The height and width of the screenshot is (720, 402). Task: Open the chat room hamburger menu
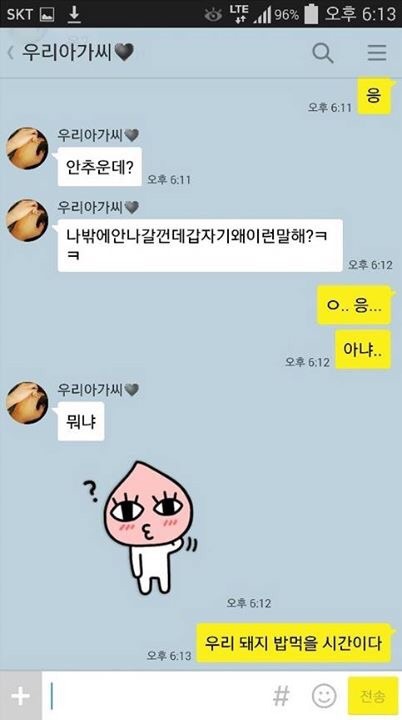click(x=377, y=52)
